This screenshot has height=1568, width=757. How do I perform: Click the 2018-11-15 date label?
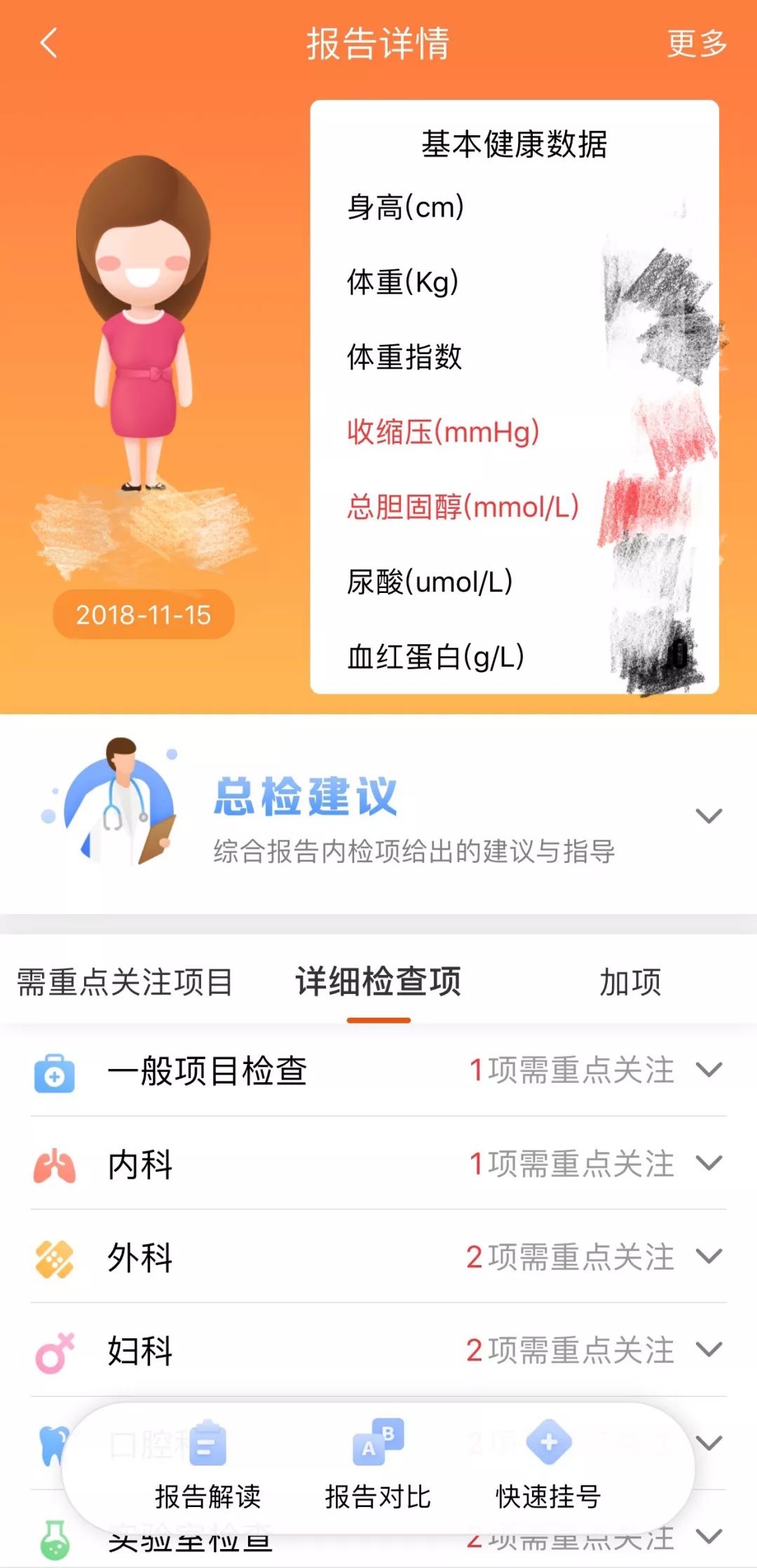point(144,615)
